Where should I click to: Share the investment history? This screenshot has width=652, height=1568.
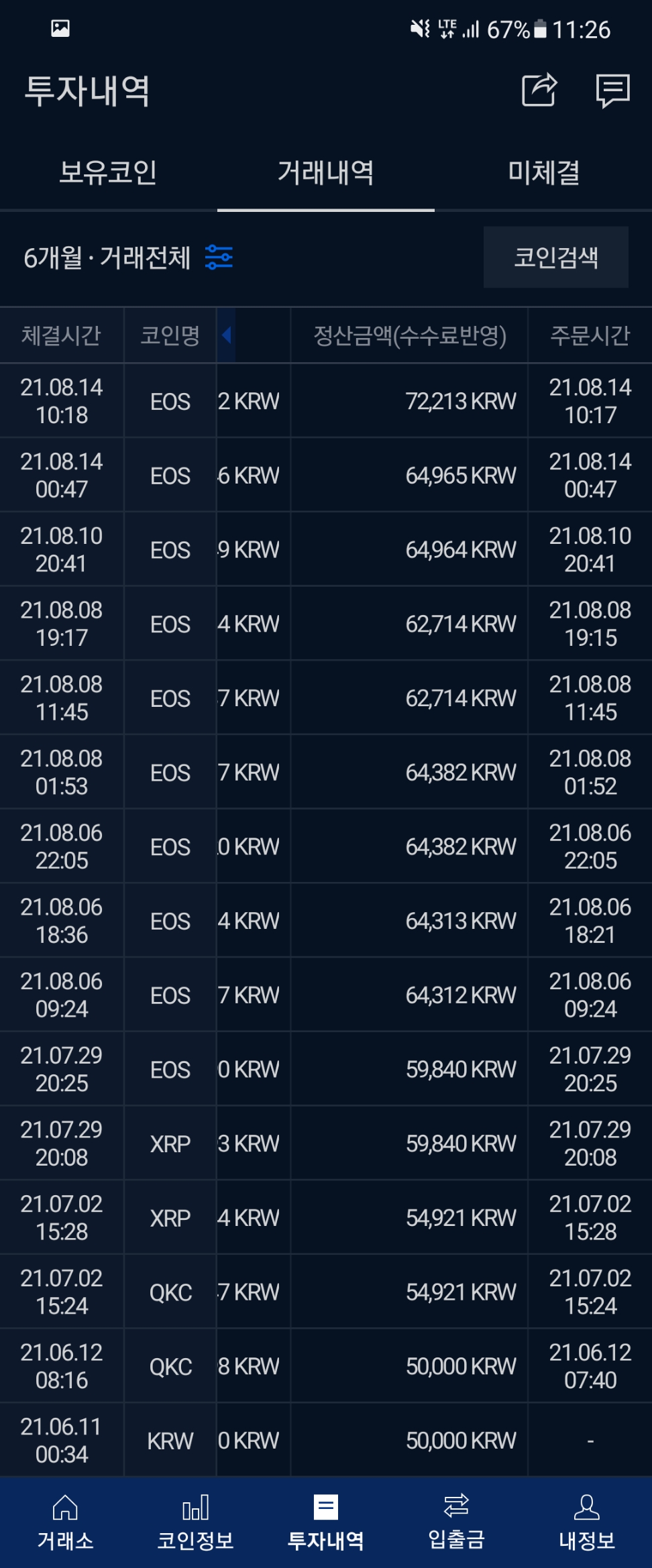click(539, 90)
